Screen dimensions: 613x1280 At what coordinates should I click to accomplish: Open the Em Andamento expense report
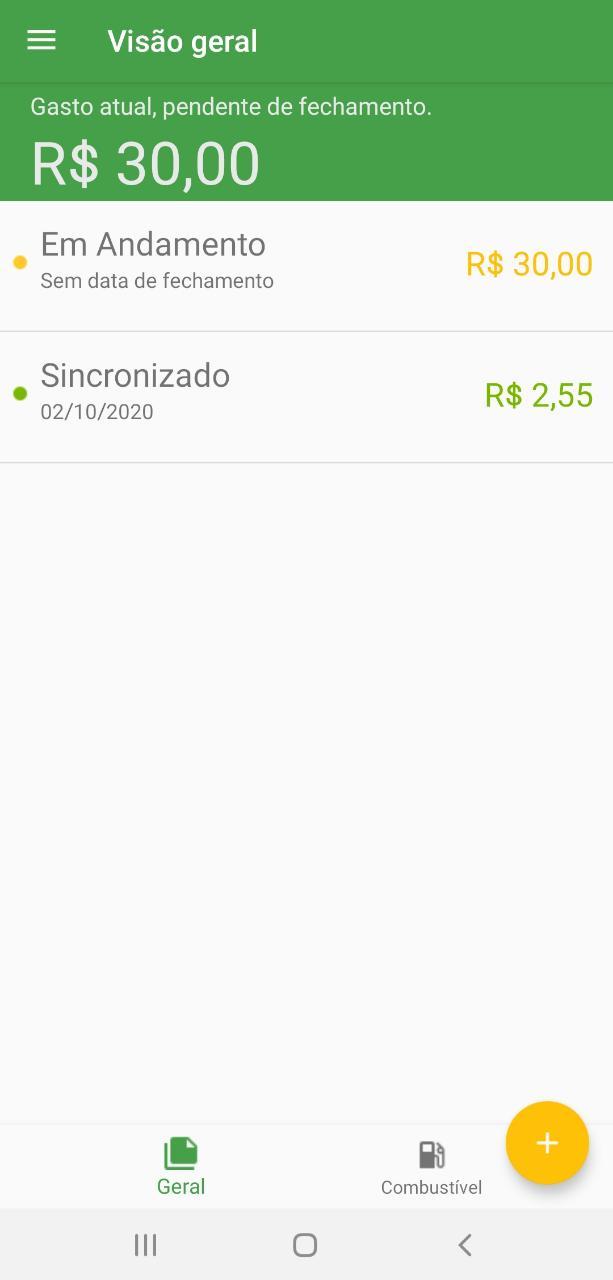[306, 265]
